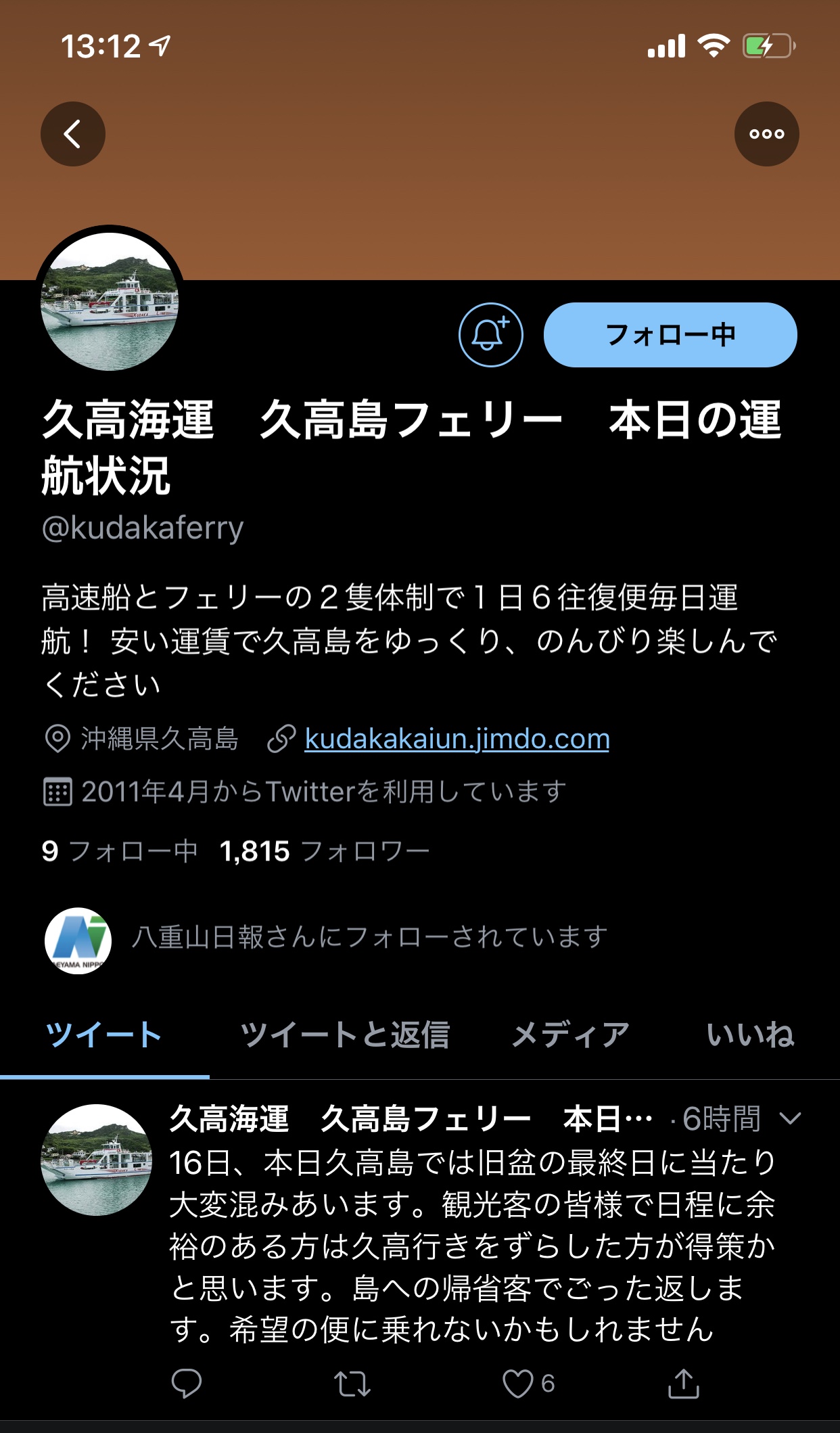
Task: See followers you know like 八重山日報
Action: coord(369,938)
